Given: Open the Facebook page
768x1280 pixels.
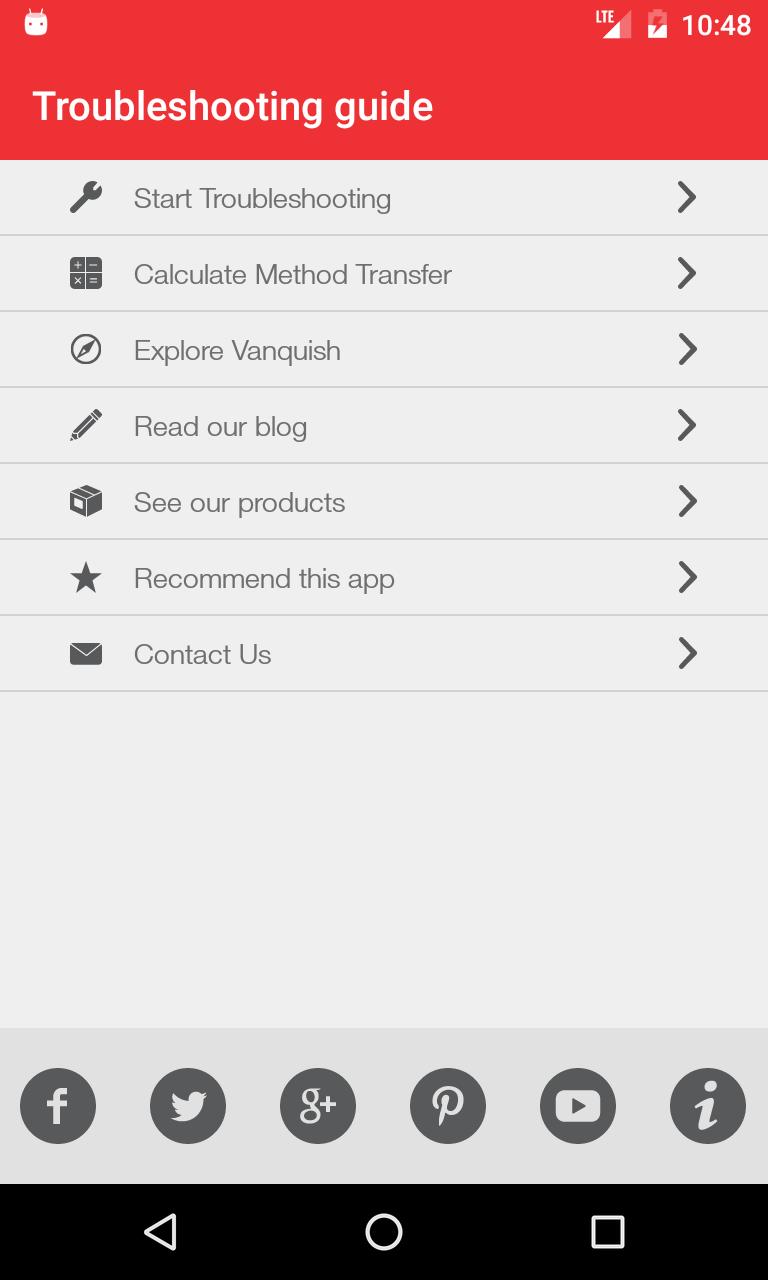Looking at the screenshot, I should tap(58, 1106).
